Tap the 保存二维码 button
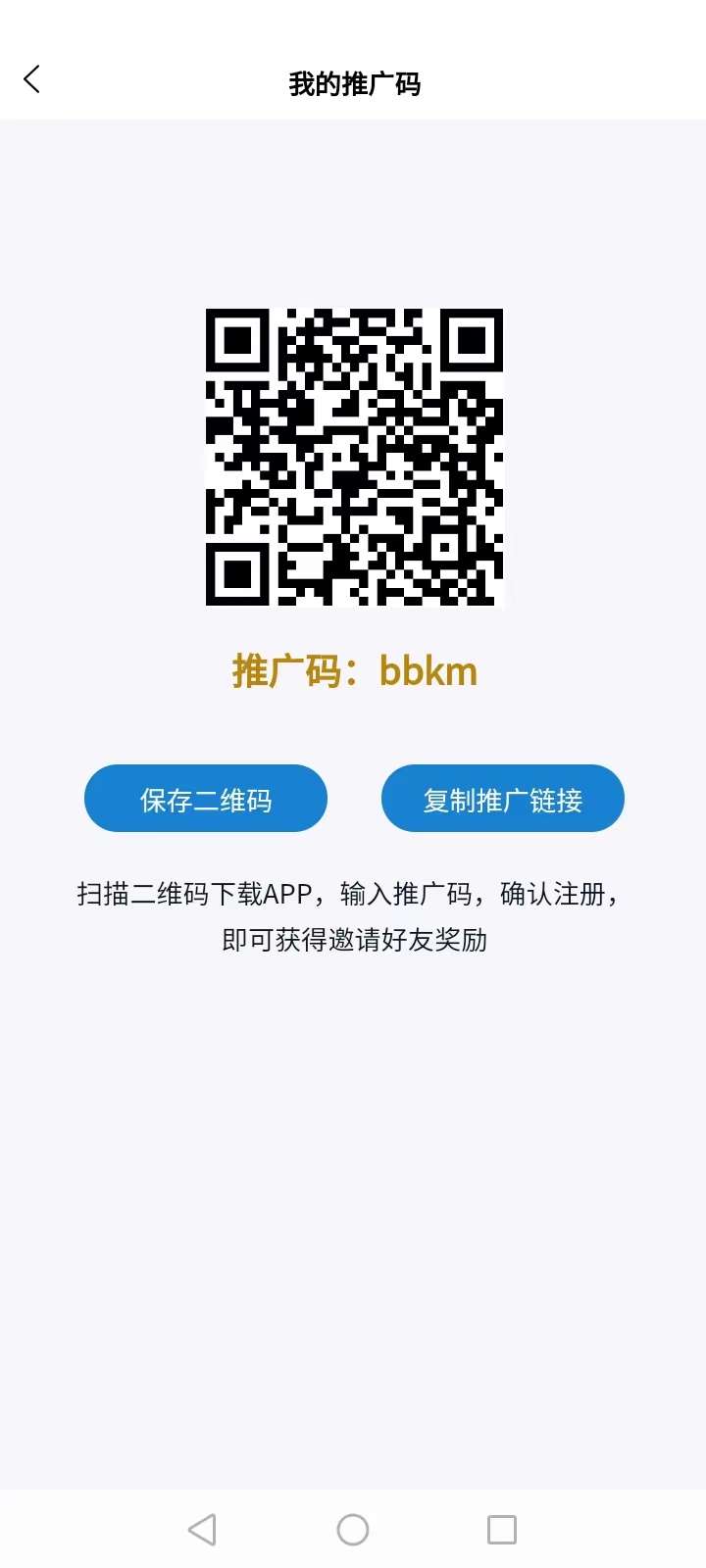706x1568 pixels. click(x=206, y=799)
